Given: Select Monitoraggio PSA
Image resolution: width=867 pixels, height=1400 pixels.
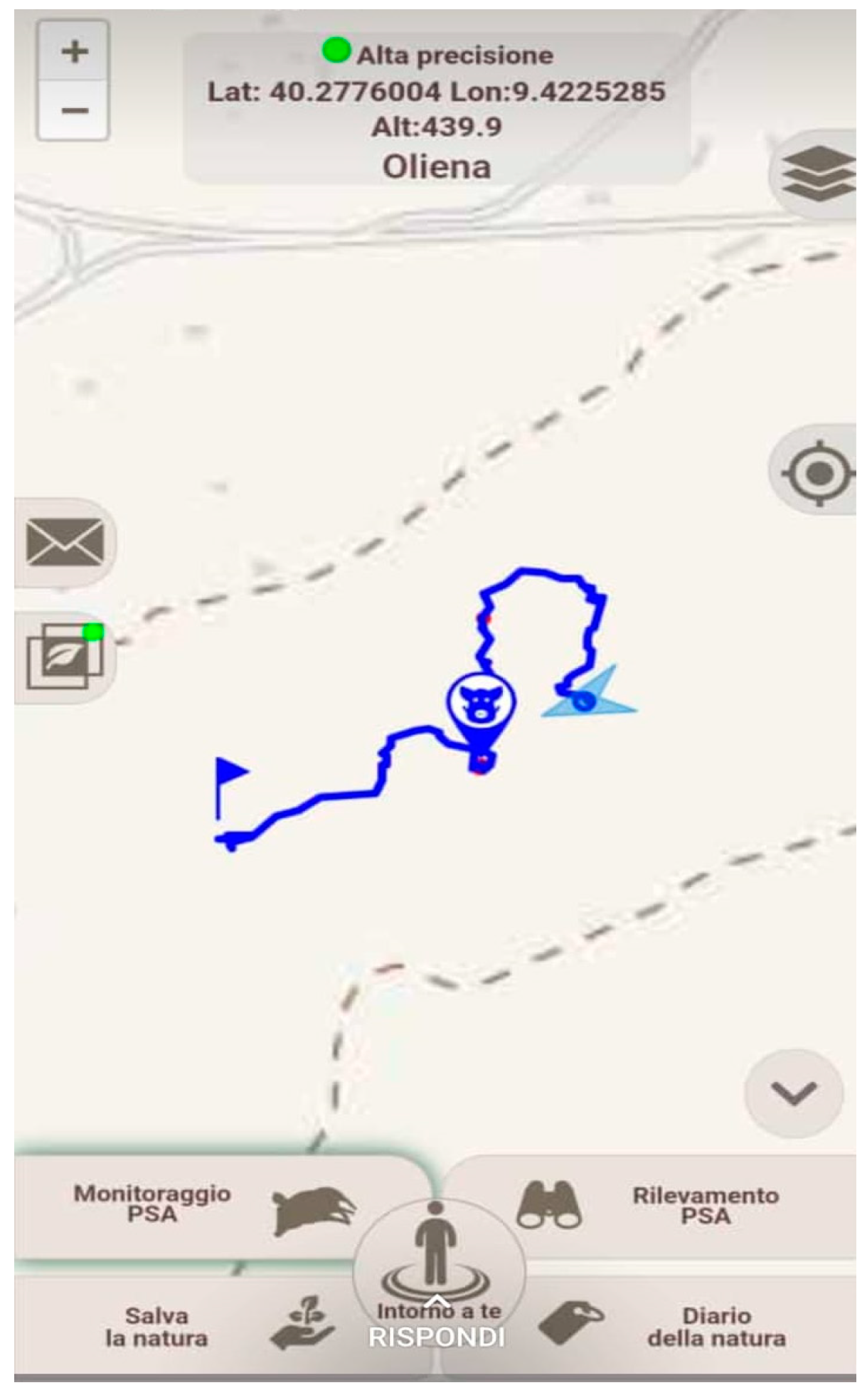Looking at the screenshot, I should (213, 1206).
